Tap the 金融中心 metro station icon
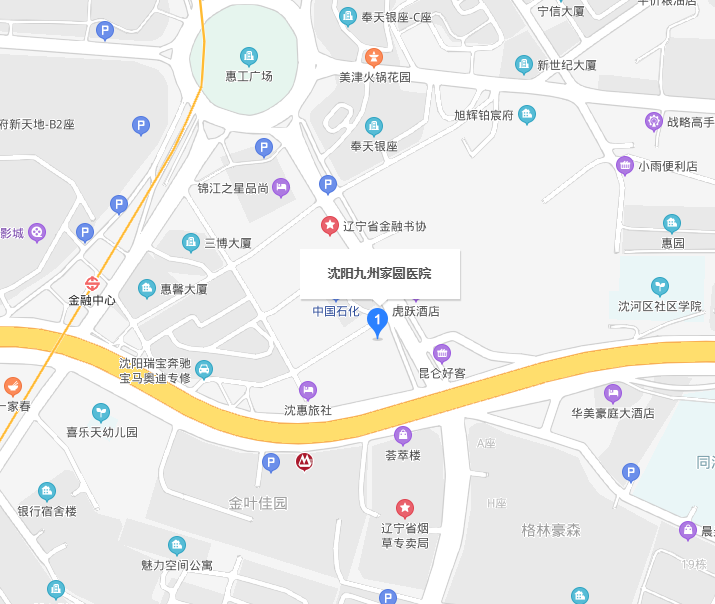This screenshot has height=604, width=715. [x=91, y=283]
